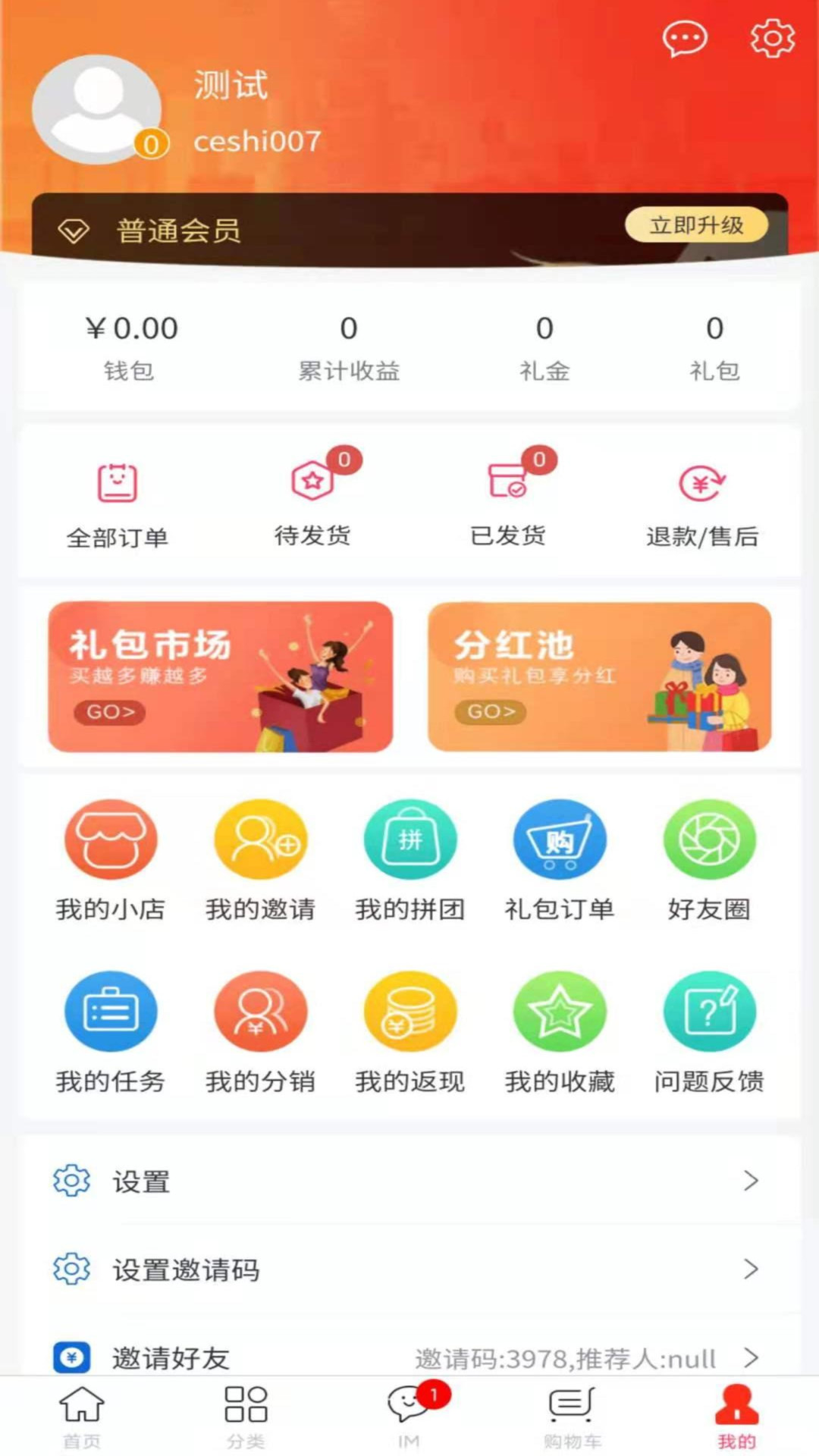Open the message/chat icon at top right

(685, 36)
